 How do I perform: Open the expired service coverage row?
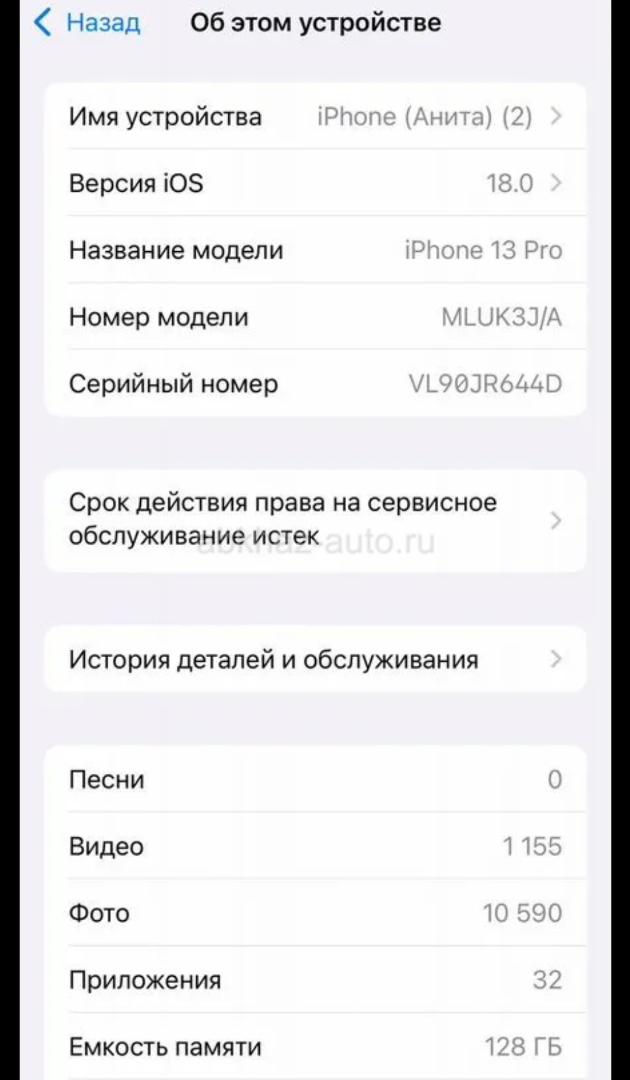point(315,521)
